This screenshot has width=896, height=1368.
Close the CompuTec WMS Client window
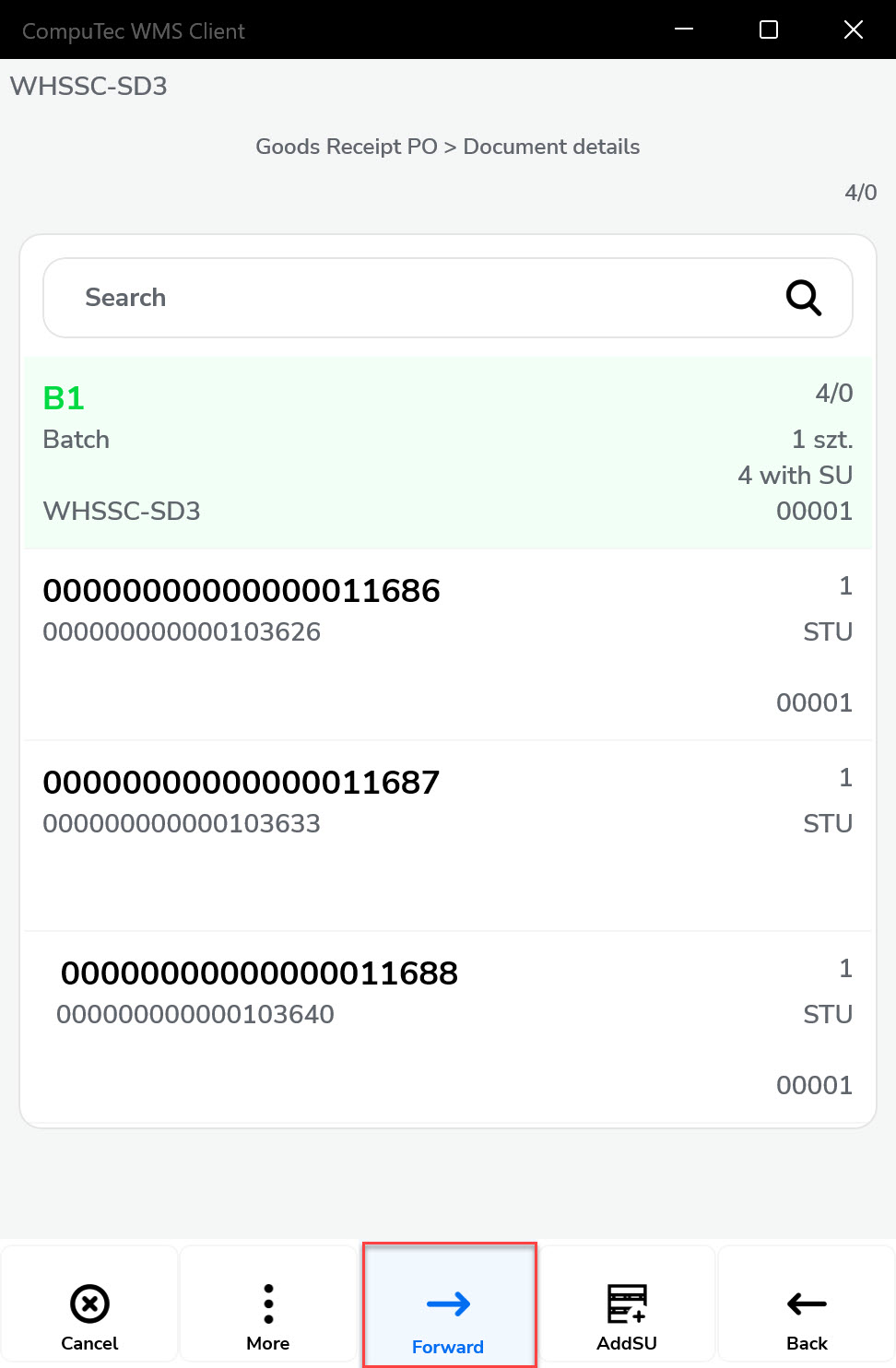854,30
